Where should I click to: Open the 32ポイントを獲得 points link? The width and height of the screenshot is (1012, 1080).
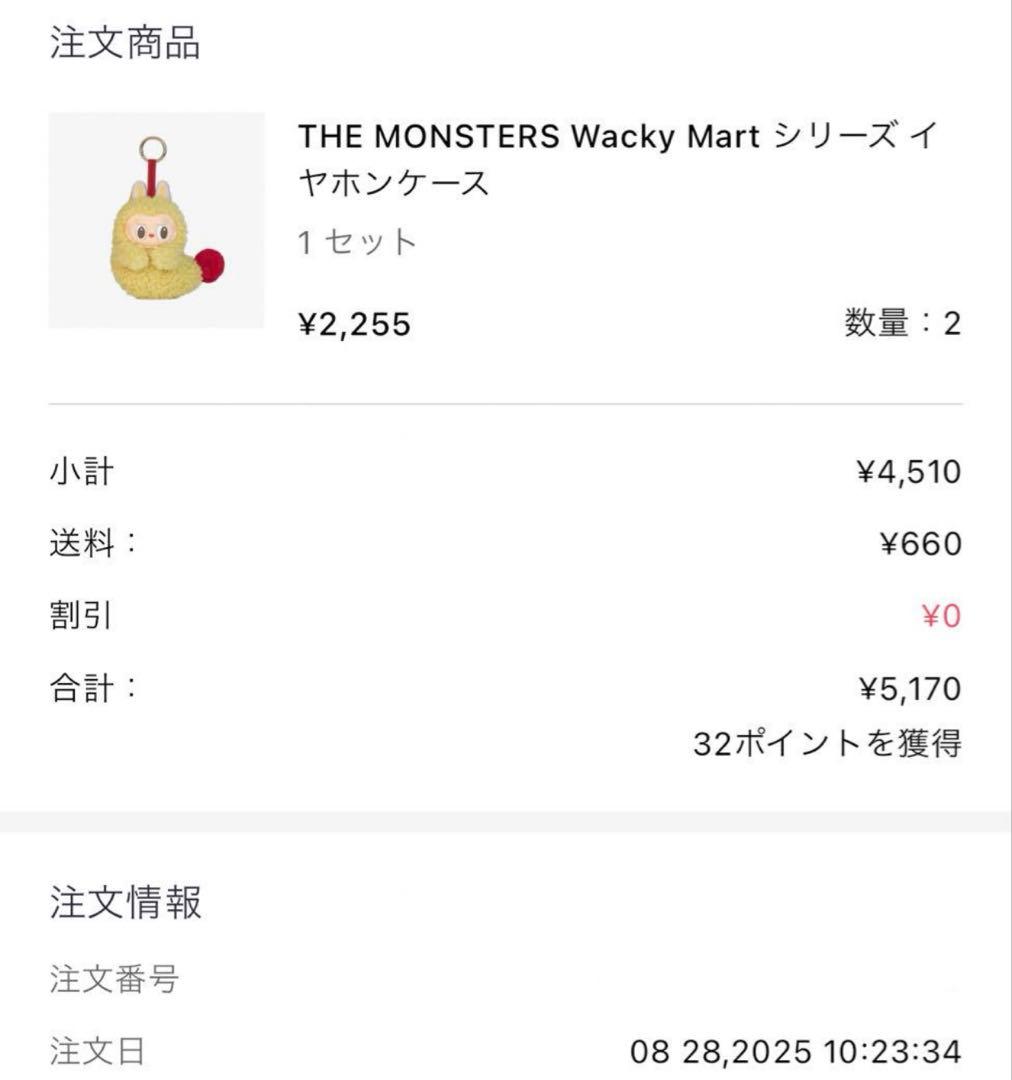click(828, 744)
